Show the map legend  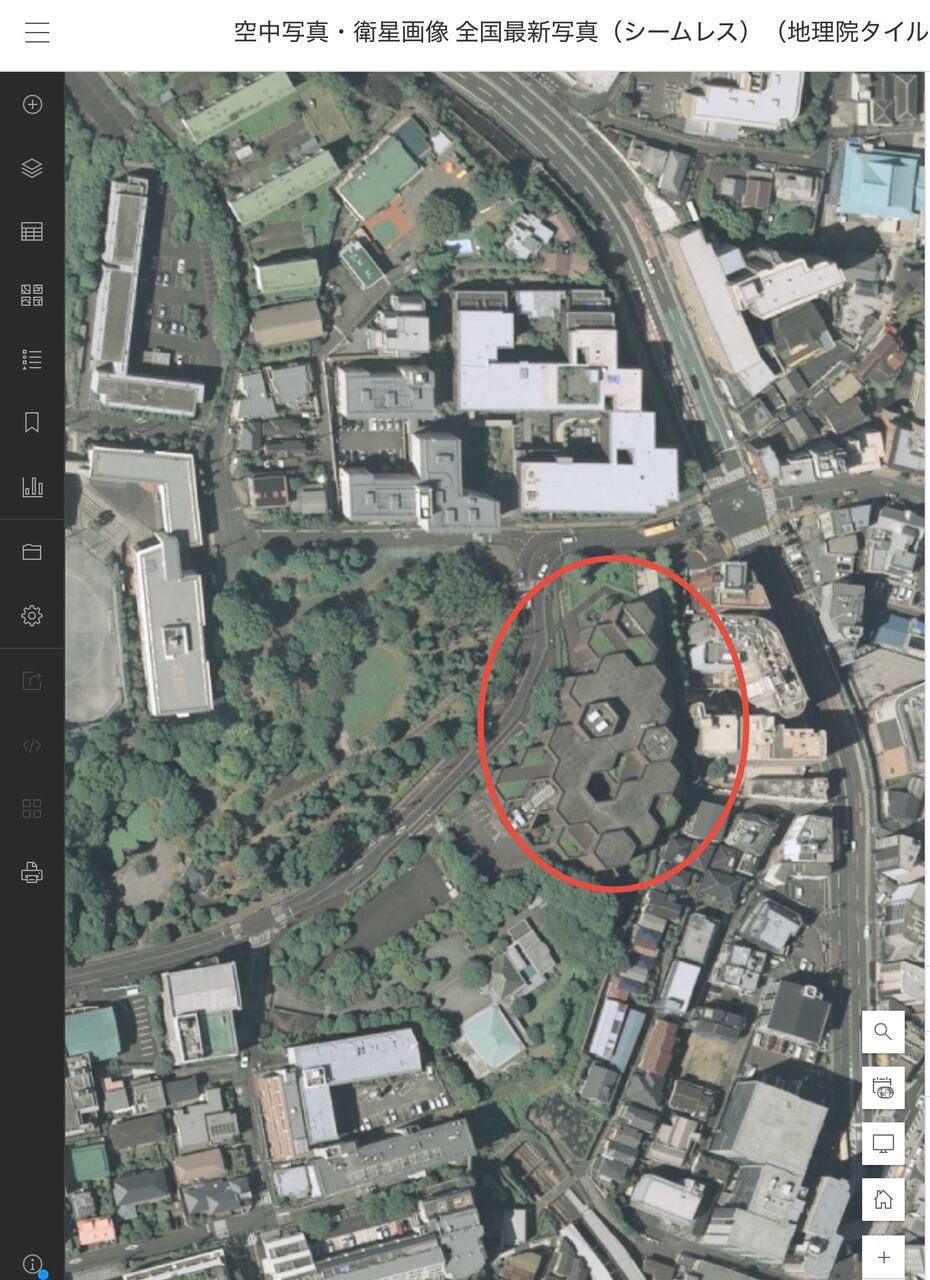32,359
